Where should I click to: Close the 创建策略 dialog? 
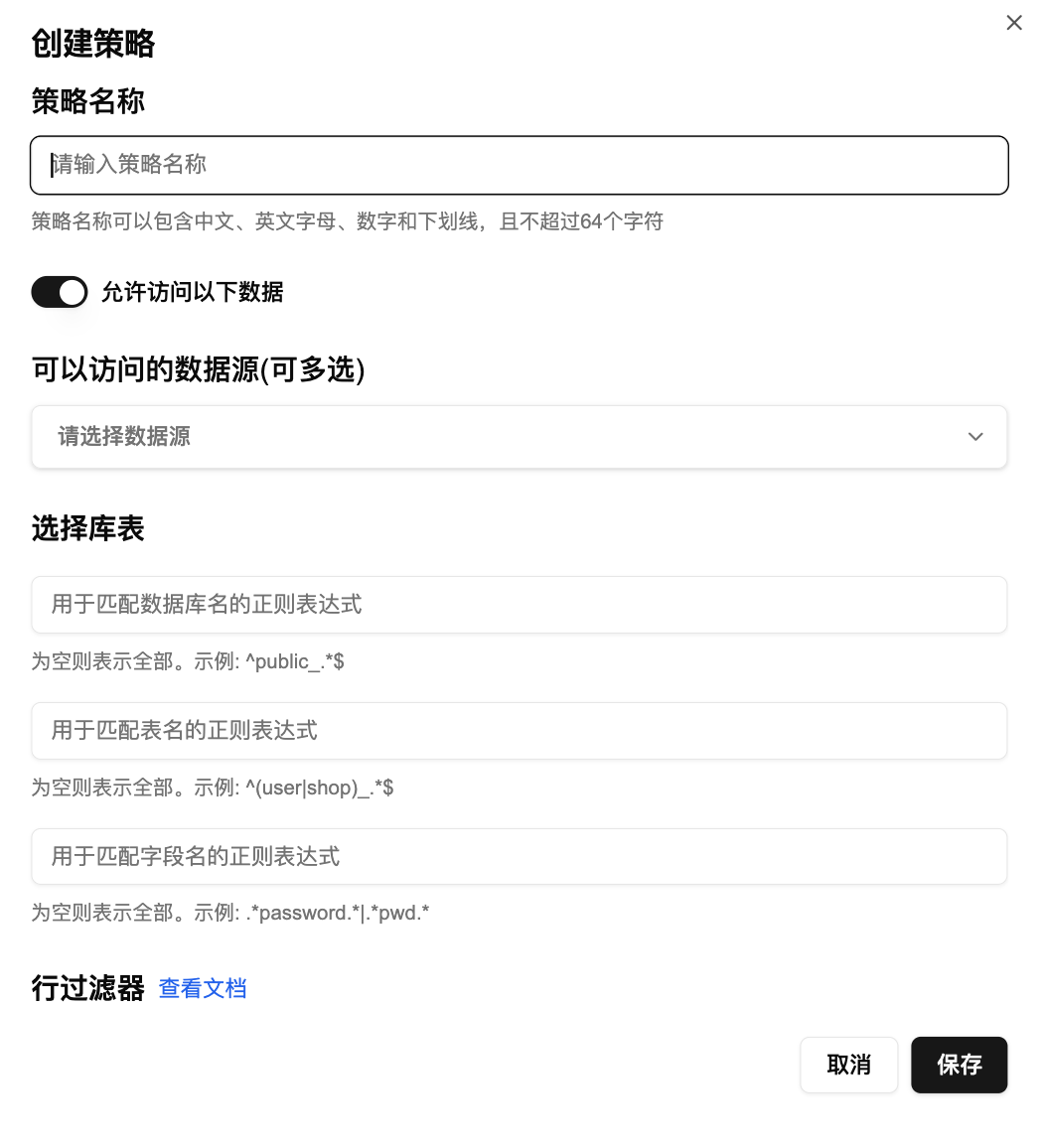coord(1013,23)
